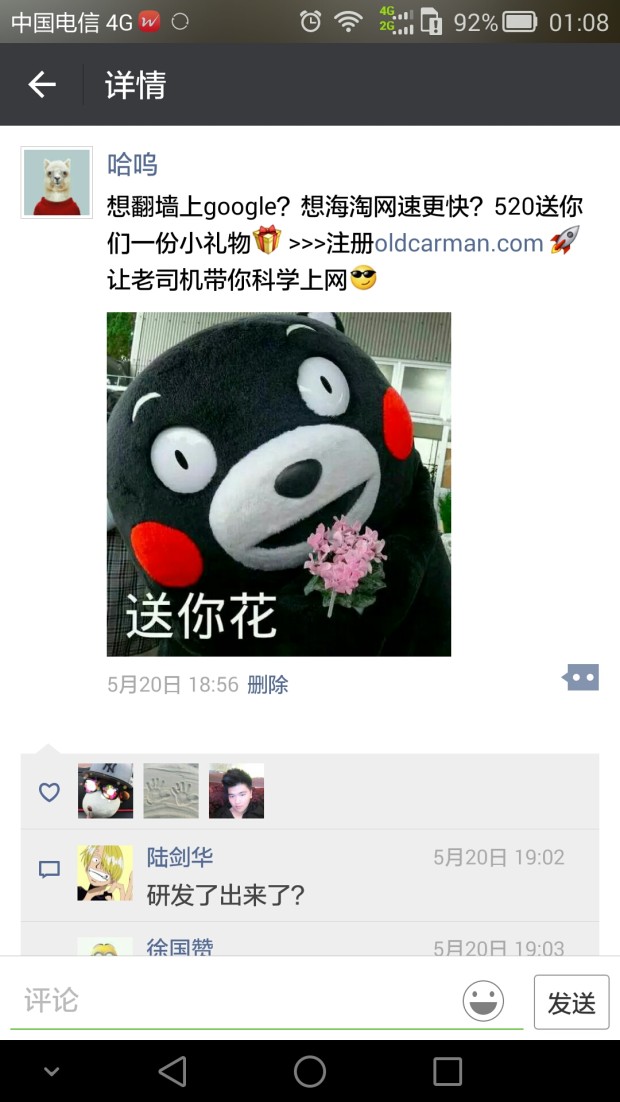Open the third liker's portrait avatar

(237, 791)
